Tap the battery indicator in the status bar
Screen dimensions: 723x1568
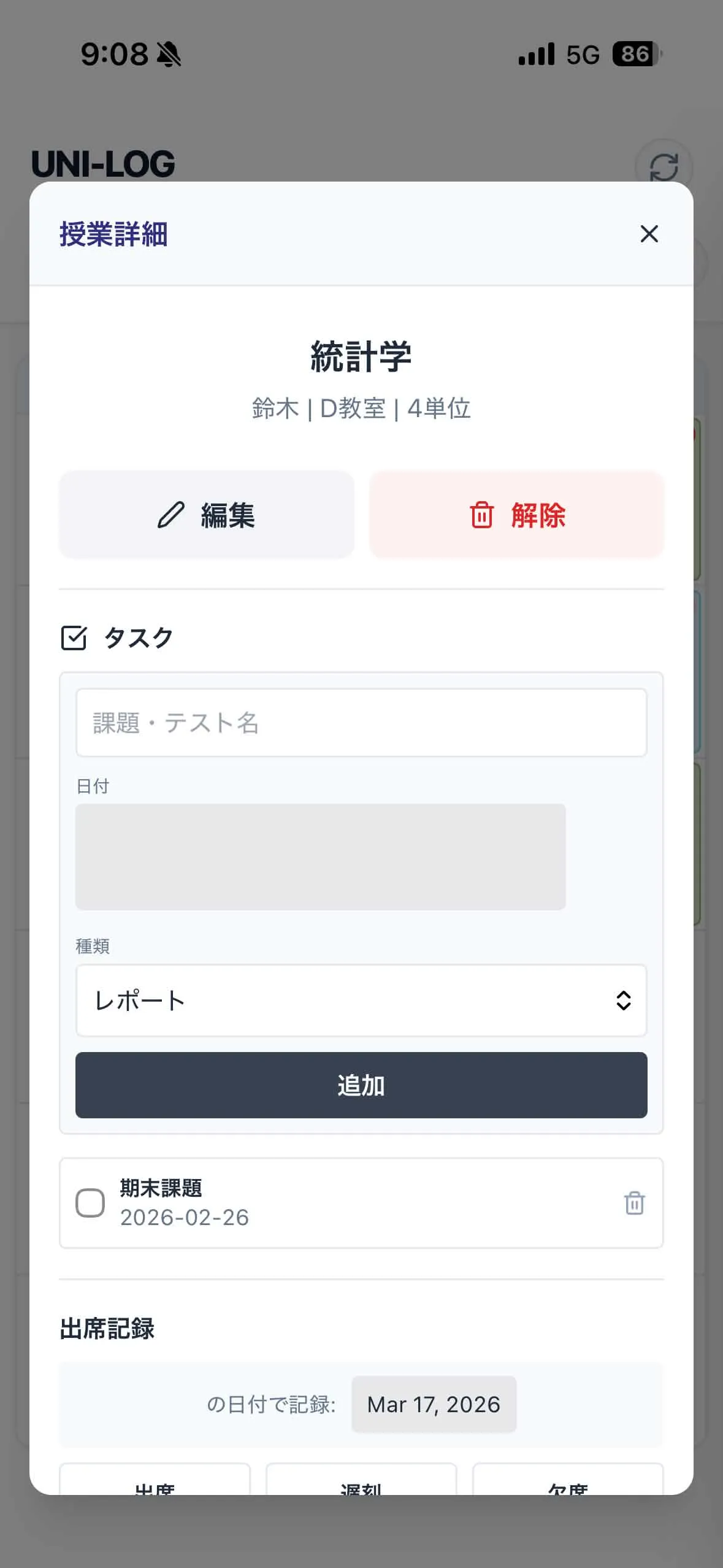(x=635, y=55)
